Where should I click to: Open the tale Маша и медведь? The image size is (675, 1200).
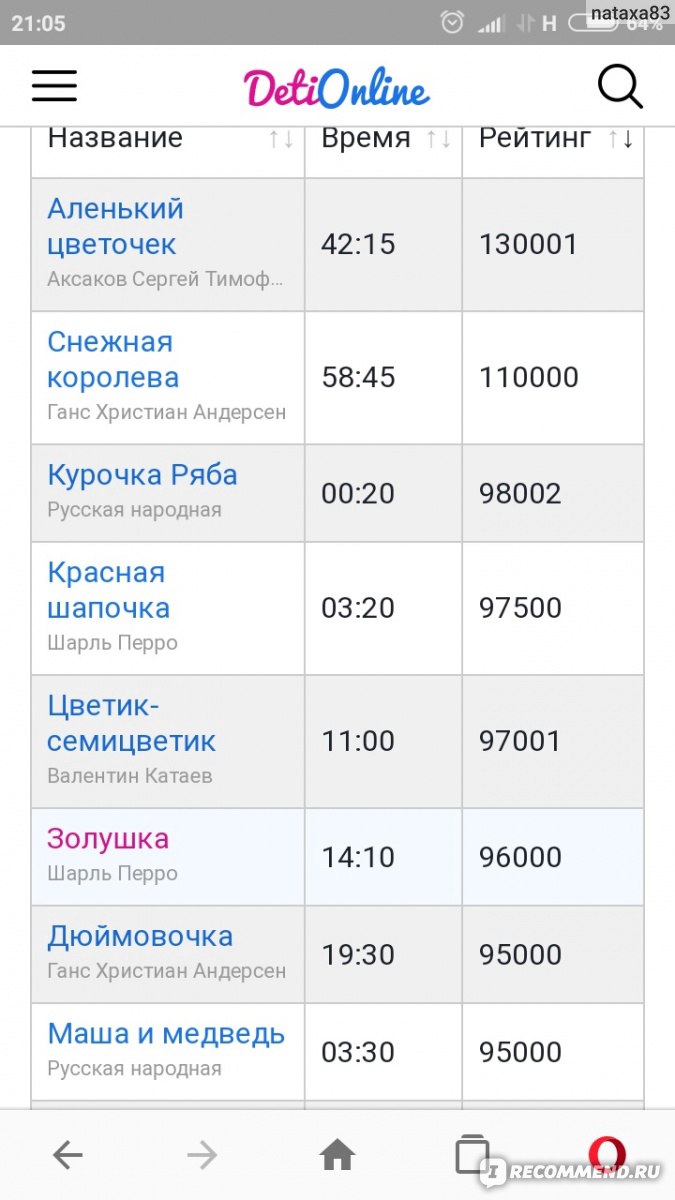166,1034
